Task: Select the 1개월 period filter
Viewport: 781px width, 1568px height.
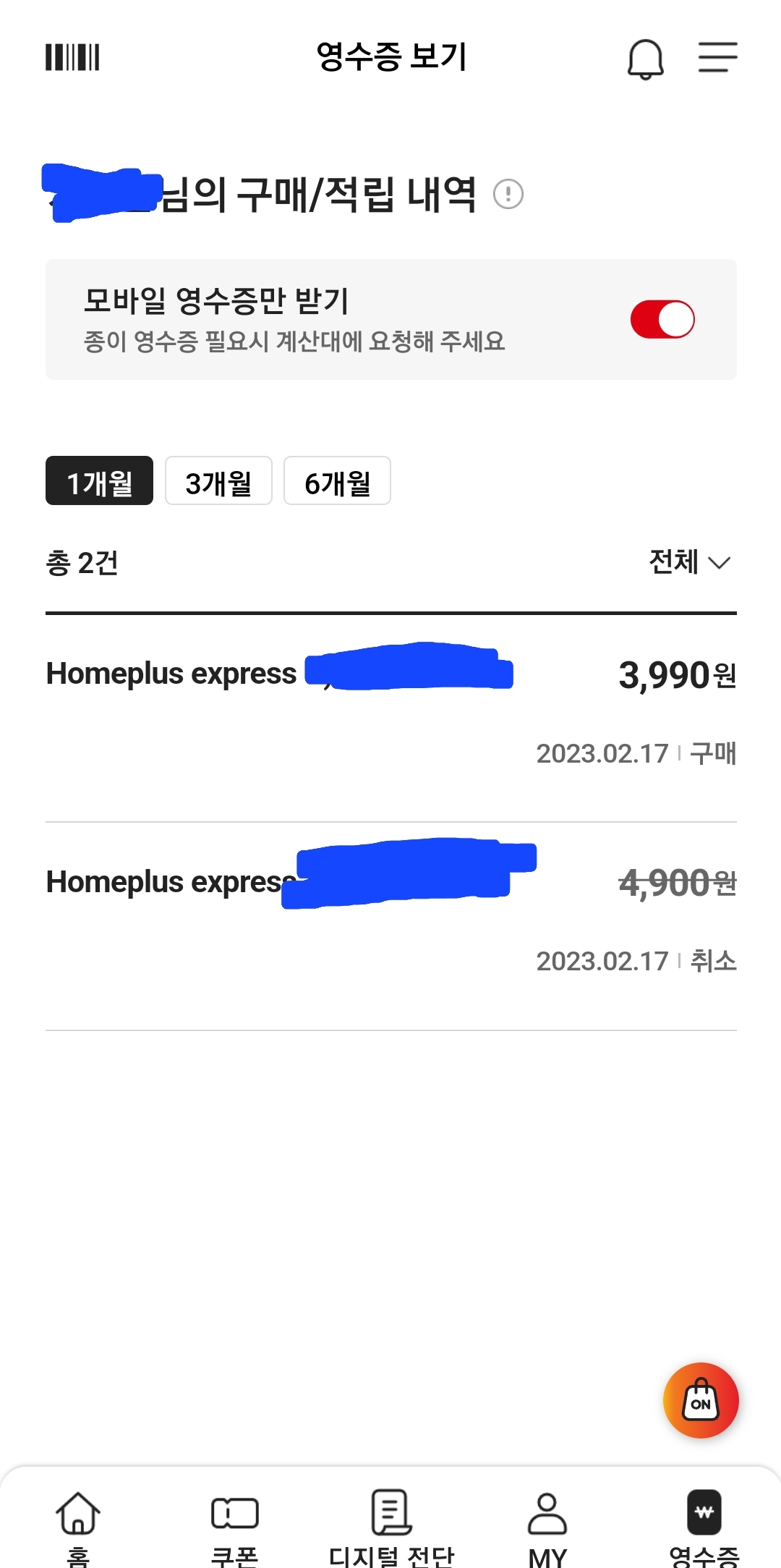Action: (x=99, y=481)
